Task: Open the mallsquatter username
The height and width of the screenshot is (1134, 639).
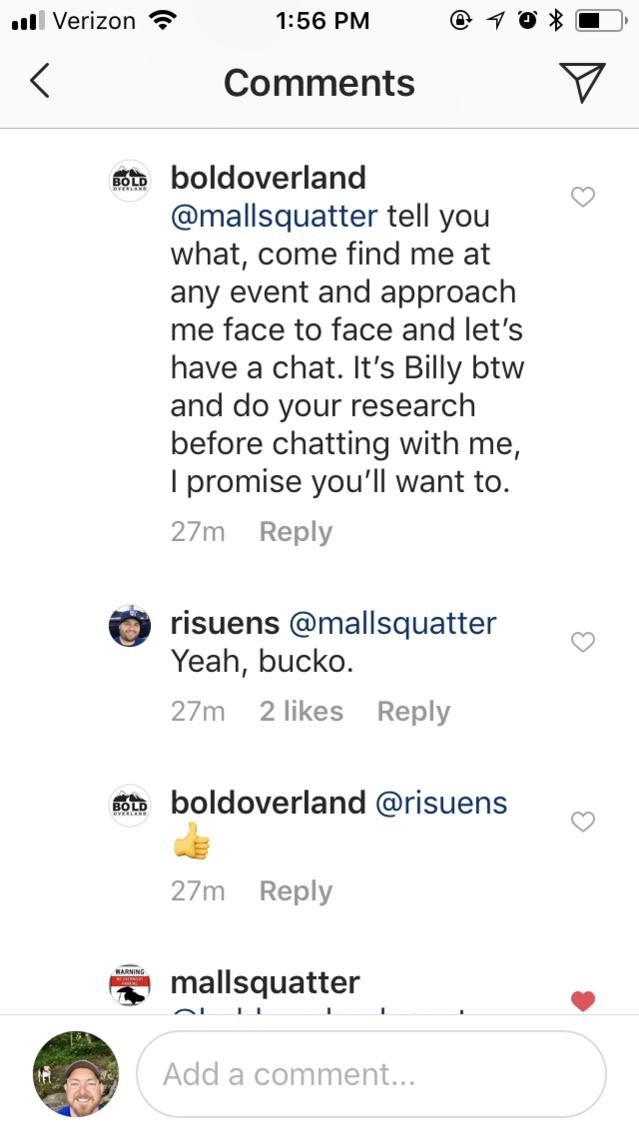Action: tap(265, 984)
